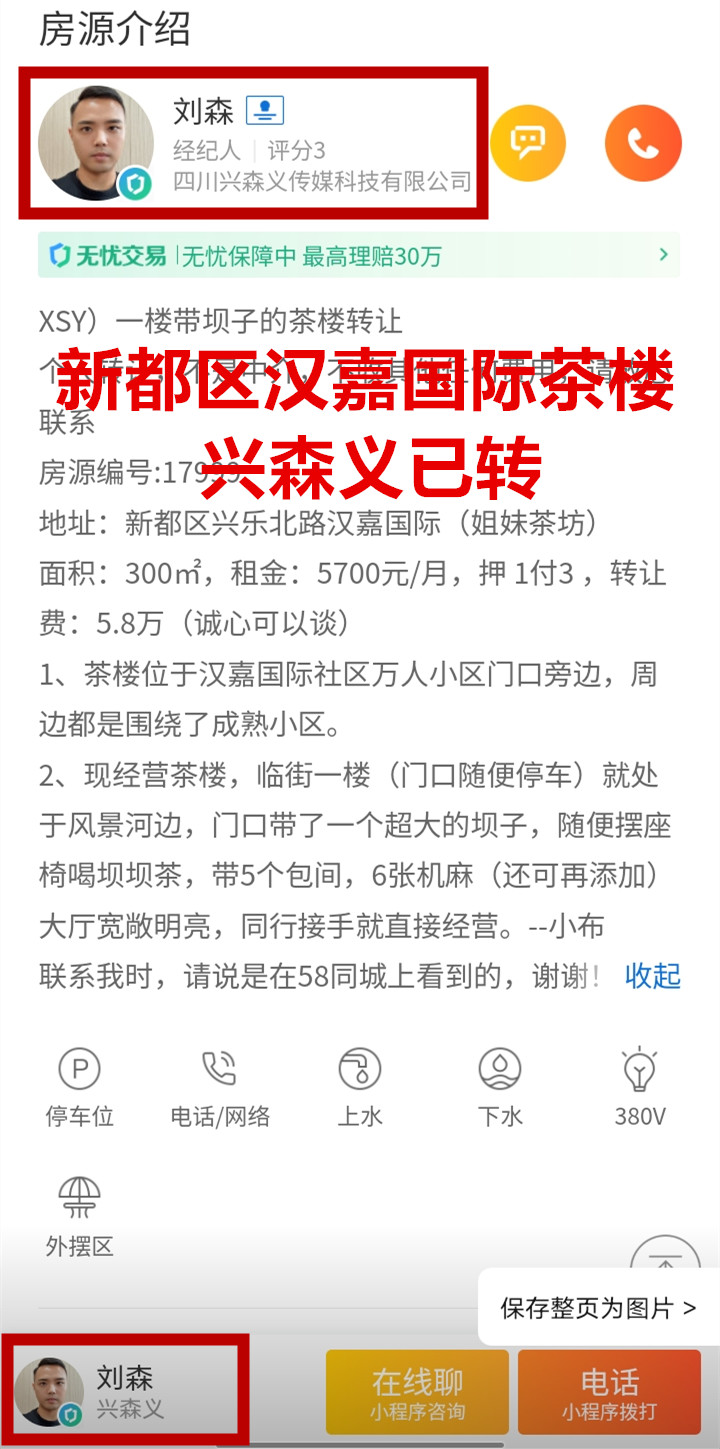Open the 无忧交易 guarantee banner
This screenshot has width=720, height=1449.
(358, 256)
